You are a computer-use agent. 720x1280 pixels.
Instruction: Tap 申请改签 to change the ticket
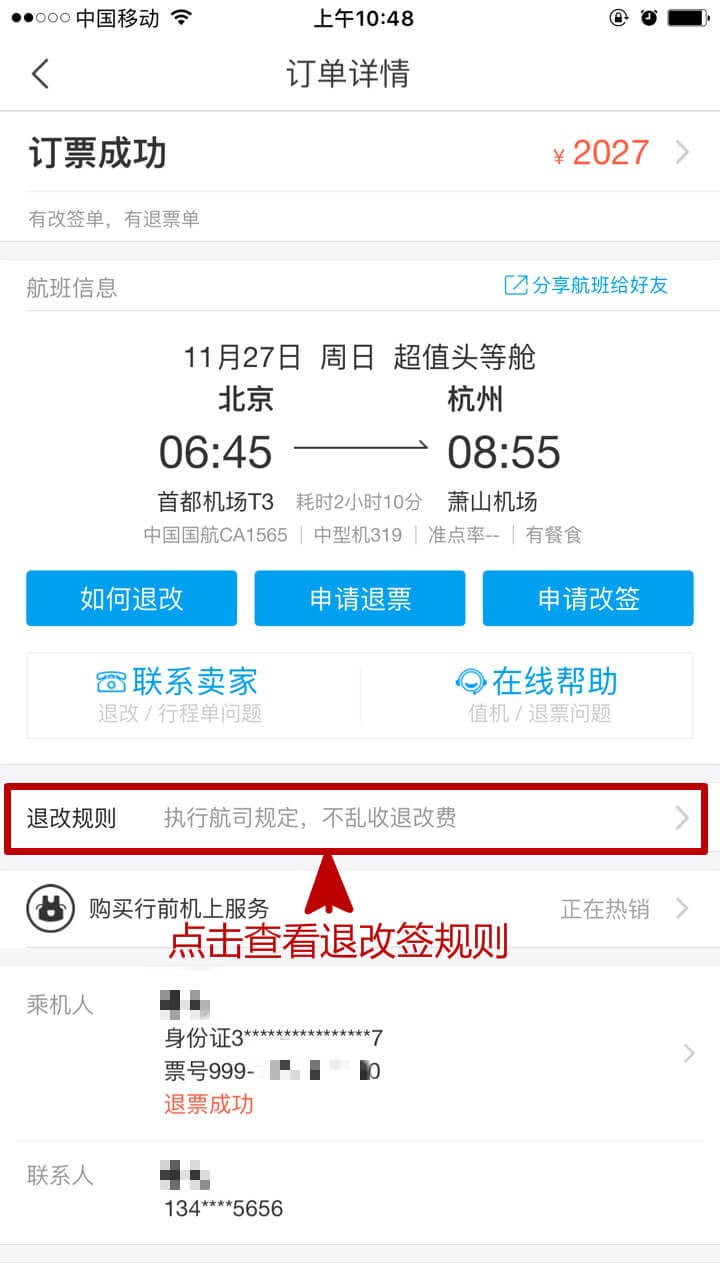[x=588, y=598]
